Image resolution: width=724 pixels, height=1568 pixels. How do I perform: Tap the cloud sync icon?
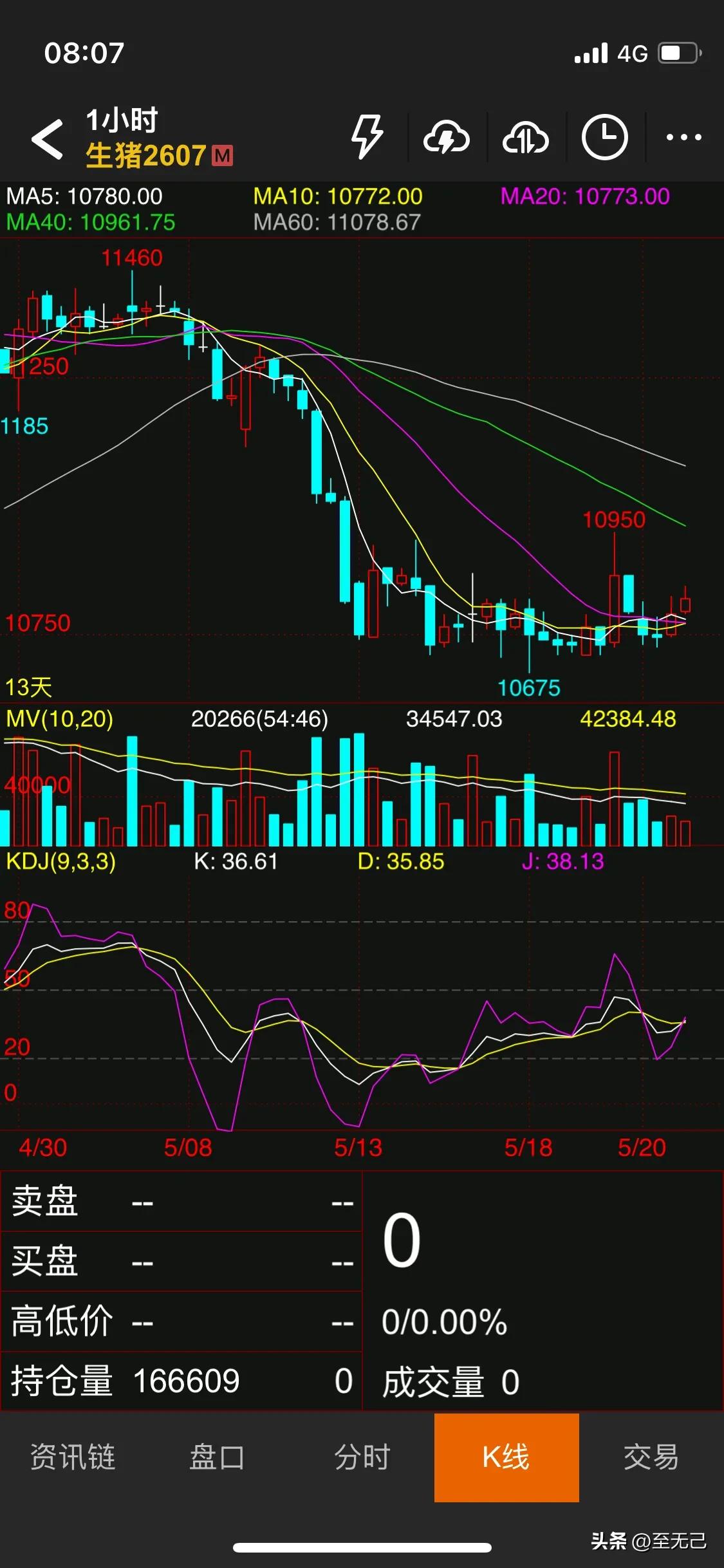coord(525,138)
